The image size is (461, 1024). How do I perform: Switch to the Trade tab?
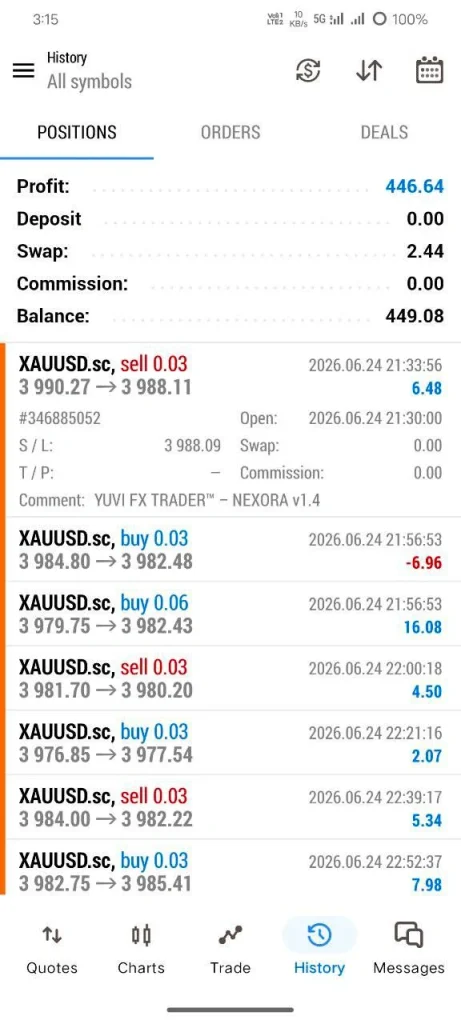click(x=230, y=948)
